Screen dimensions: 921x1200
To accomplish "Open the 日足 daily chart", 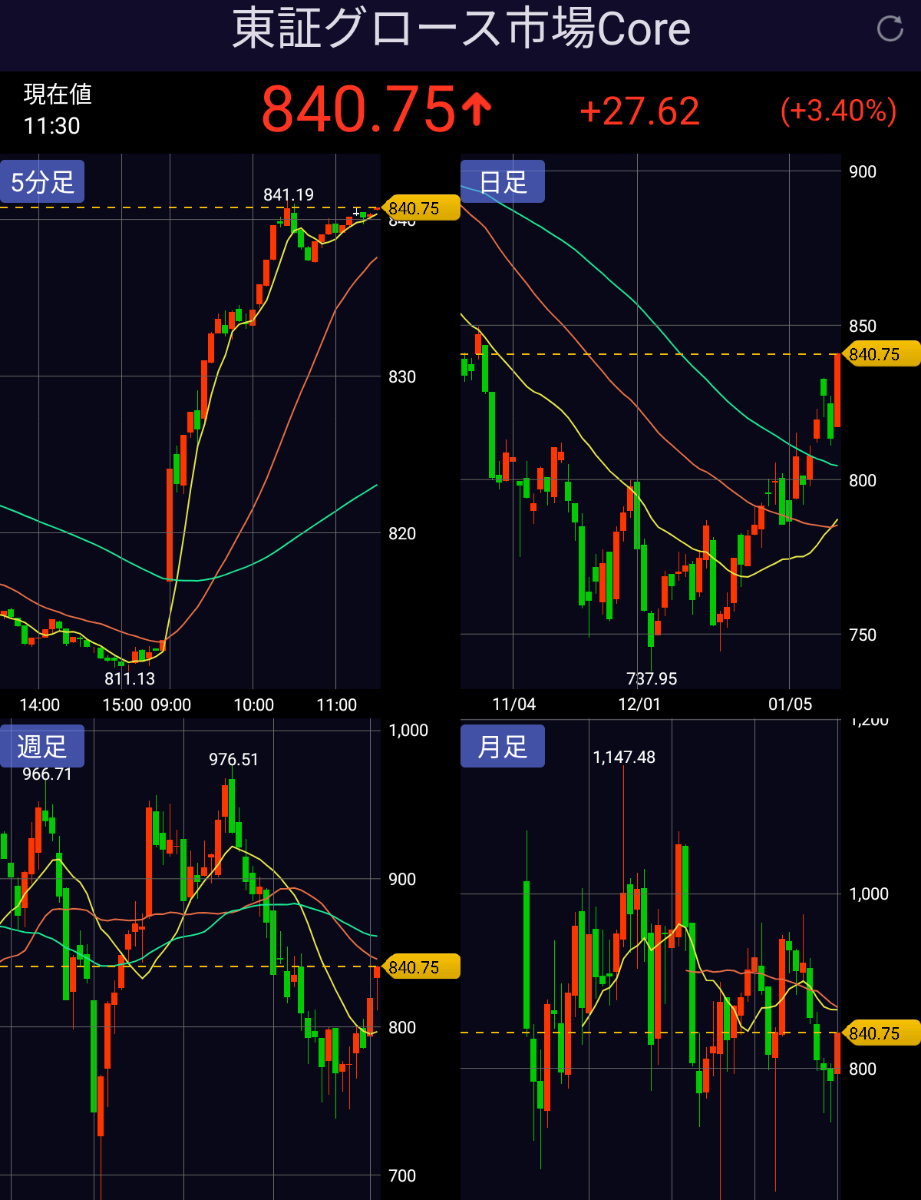I will (x=502, y=182).
